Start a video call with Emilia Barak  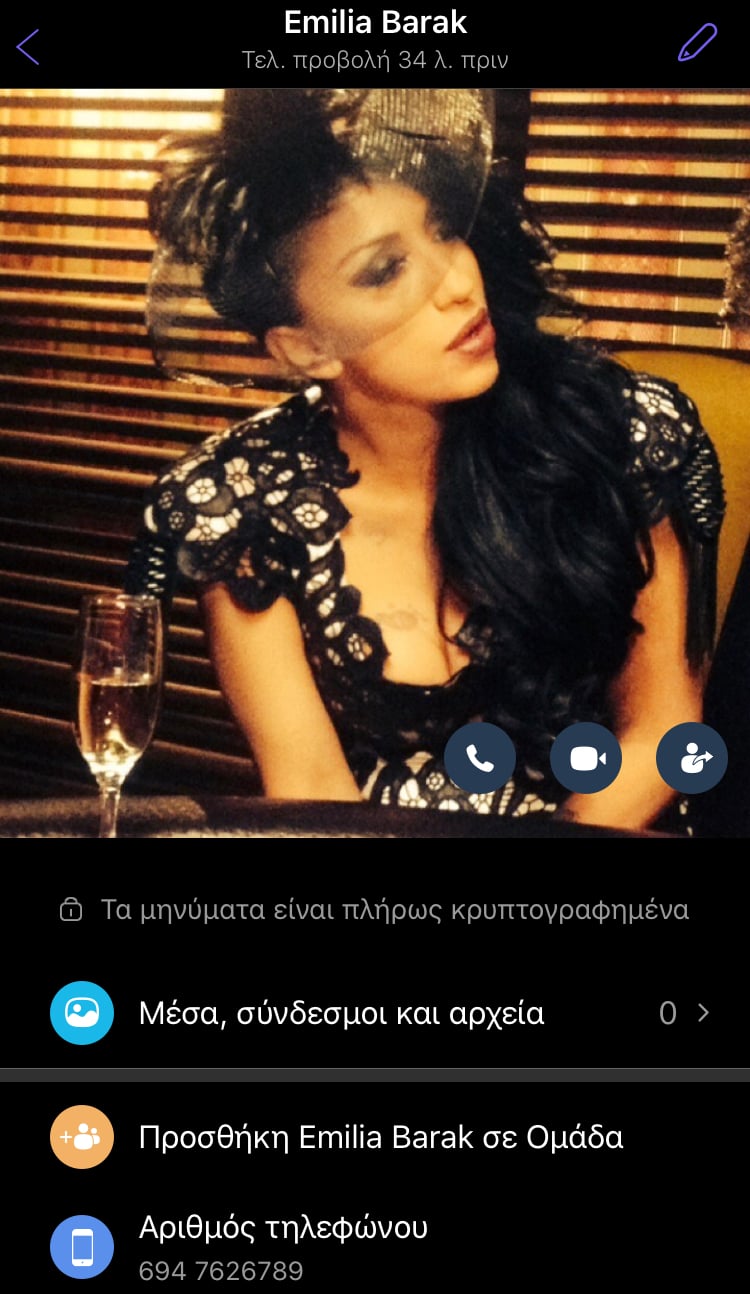[x=586, y=758]
